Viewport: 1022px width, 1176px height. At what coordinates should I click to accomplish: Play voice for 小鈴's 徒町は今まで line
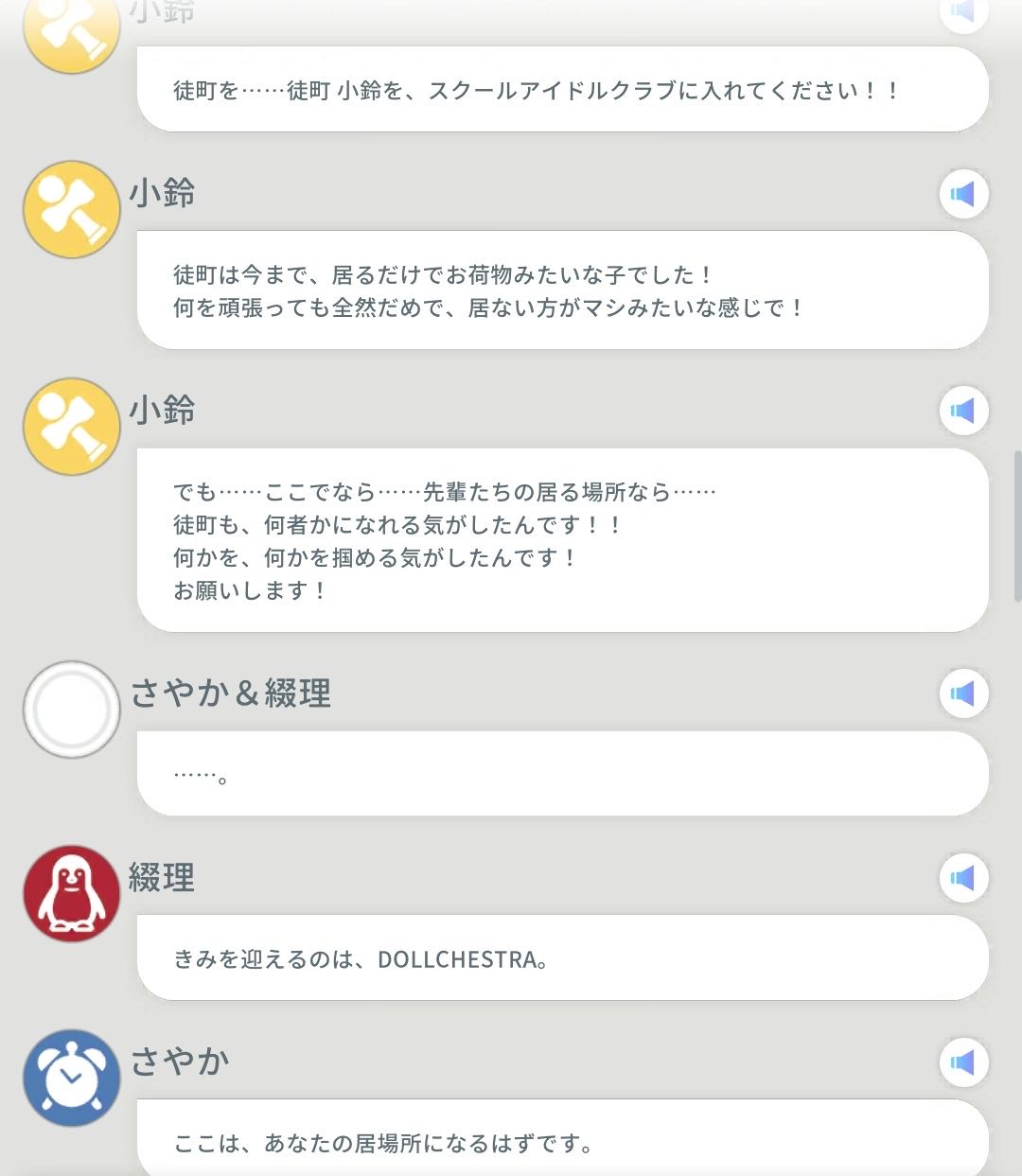tap(963, 194)
